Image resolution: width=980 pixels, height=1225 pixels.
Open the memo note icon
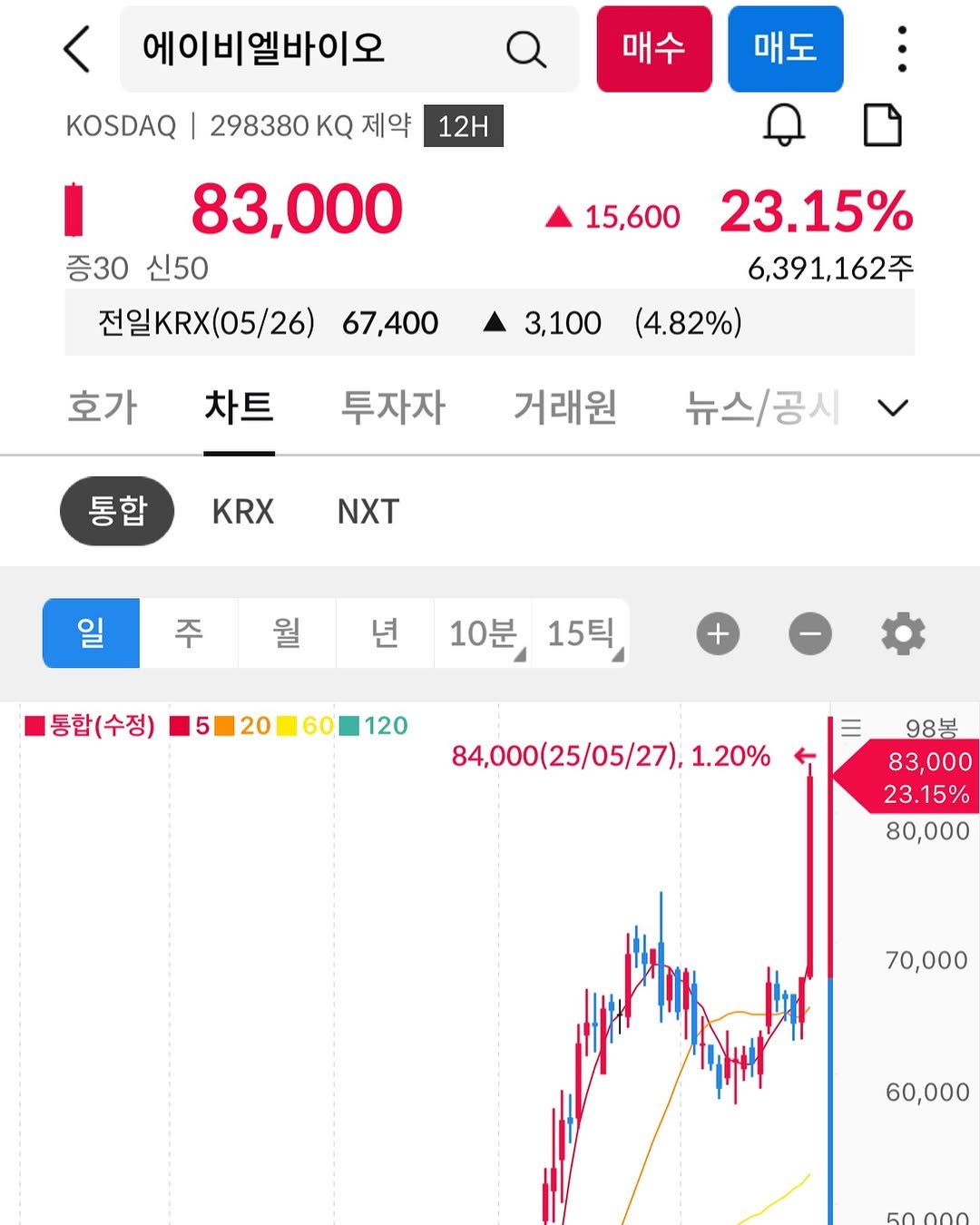pyautogui.click(x=882, y=125)
